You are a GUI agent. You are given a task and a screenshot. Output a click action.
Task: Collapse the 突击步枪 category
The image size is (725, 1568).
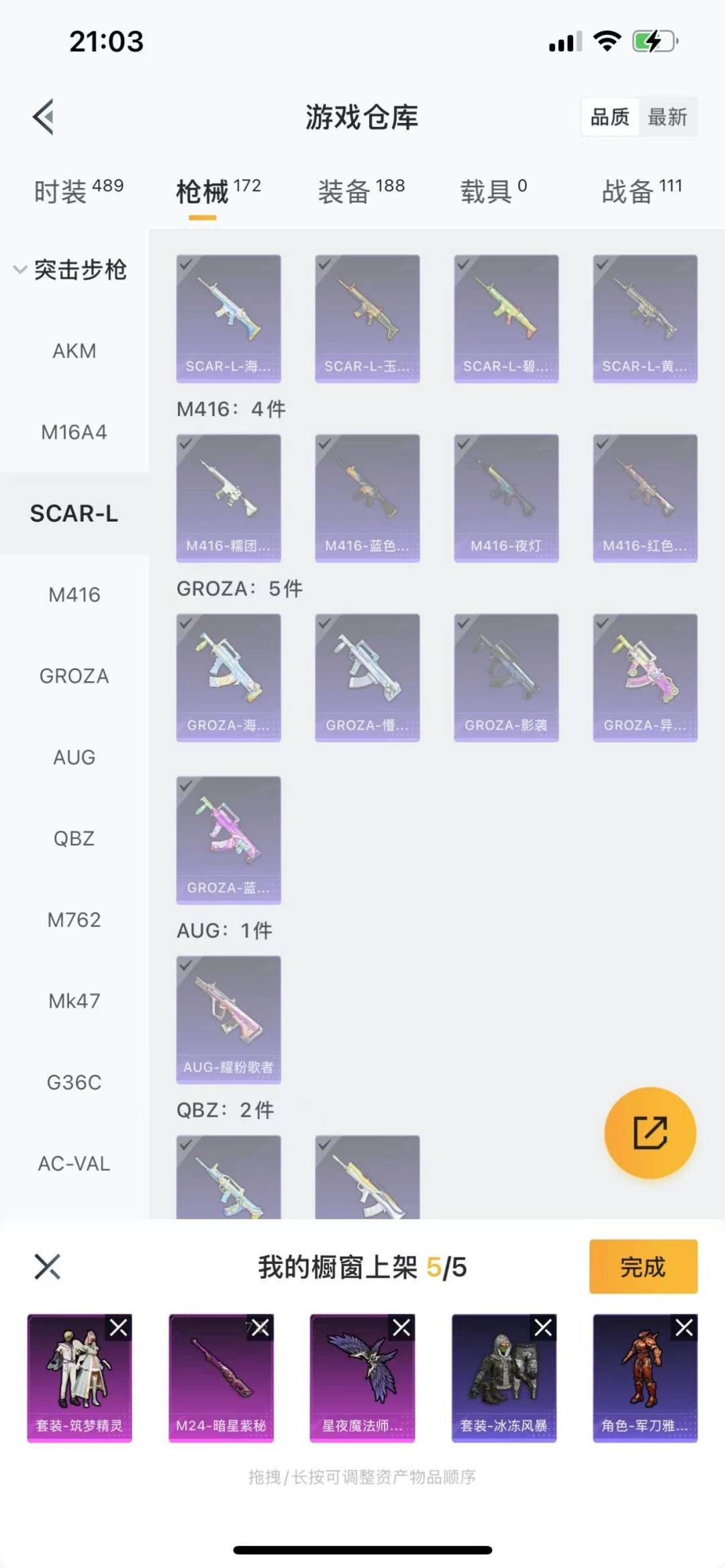(20, 270)
